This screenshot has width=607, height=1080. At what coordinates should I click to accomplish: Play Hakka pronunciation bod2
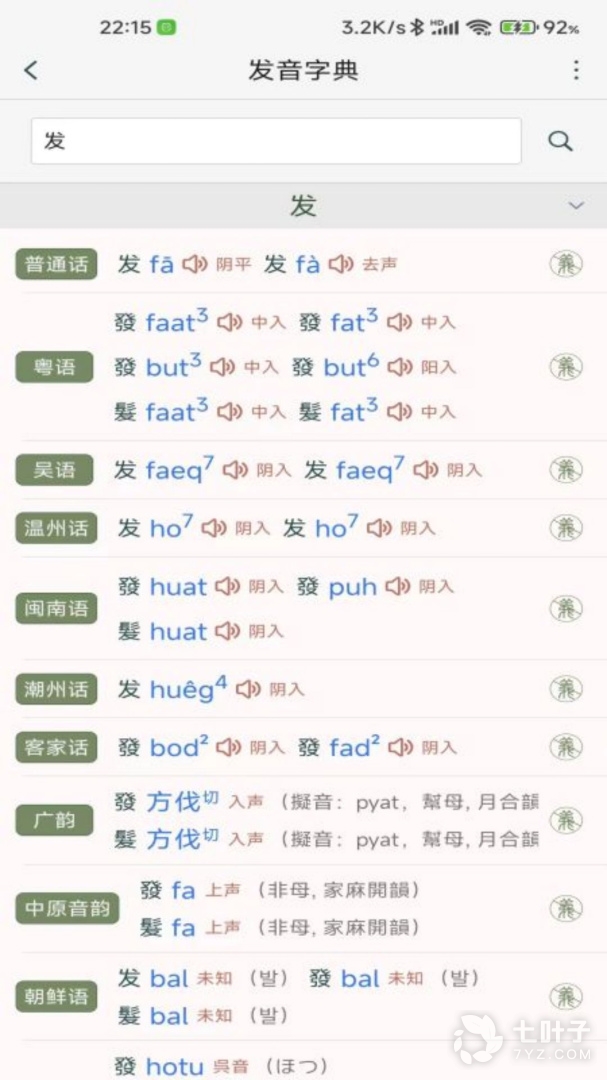(x=229, y=747)
